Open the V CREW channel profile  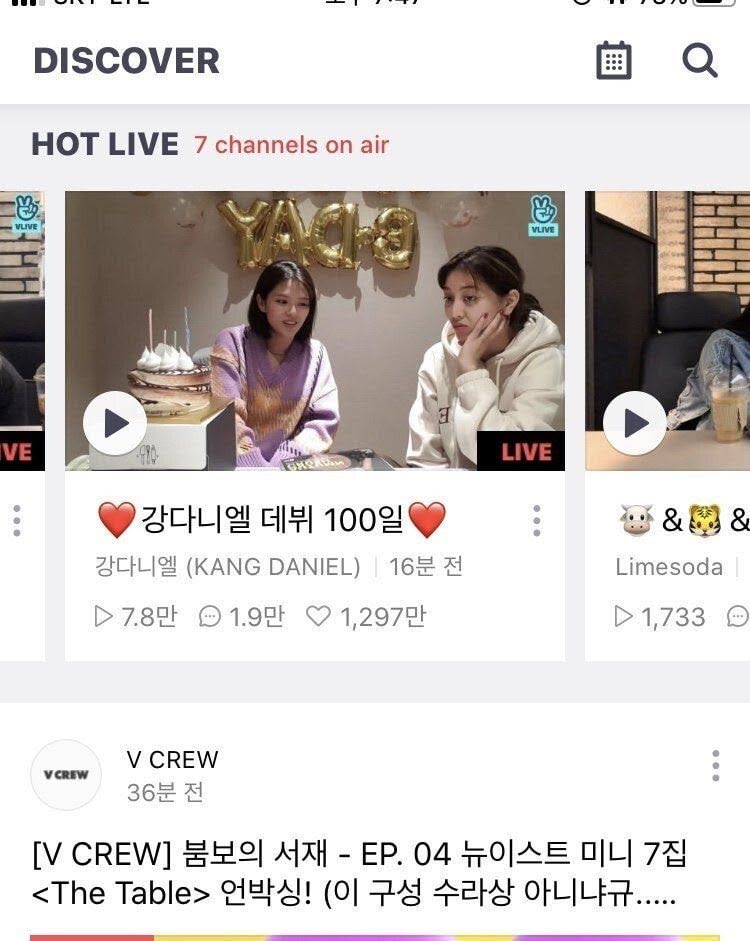tap(66, 775)
